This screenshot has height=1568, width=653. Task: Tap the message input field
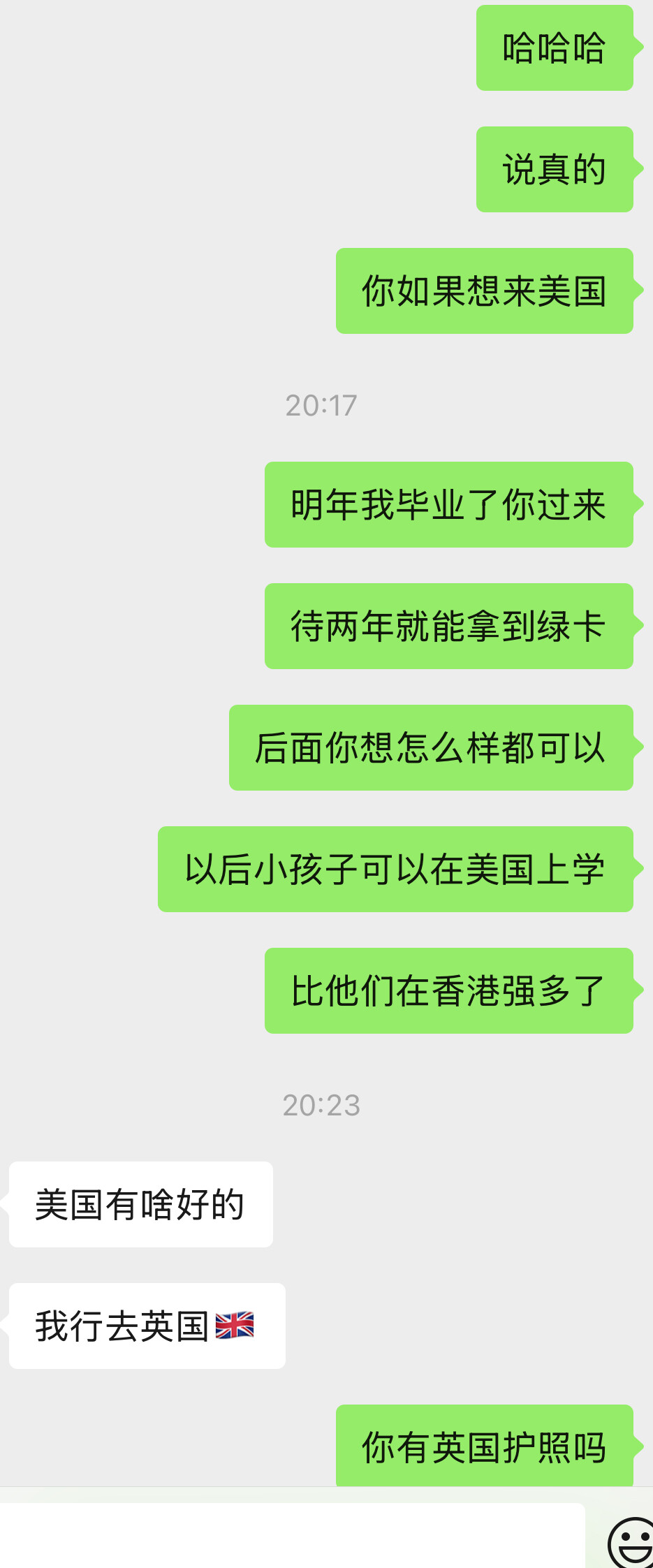click(292, 1536)
